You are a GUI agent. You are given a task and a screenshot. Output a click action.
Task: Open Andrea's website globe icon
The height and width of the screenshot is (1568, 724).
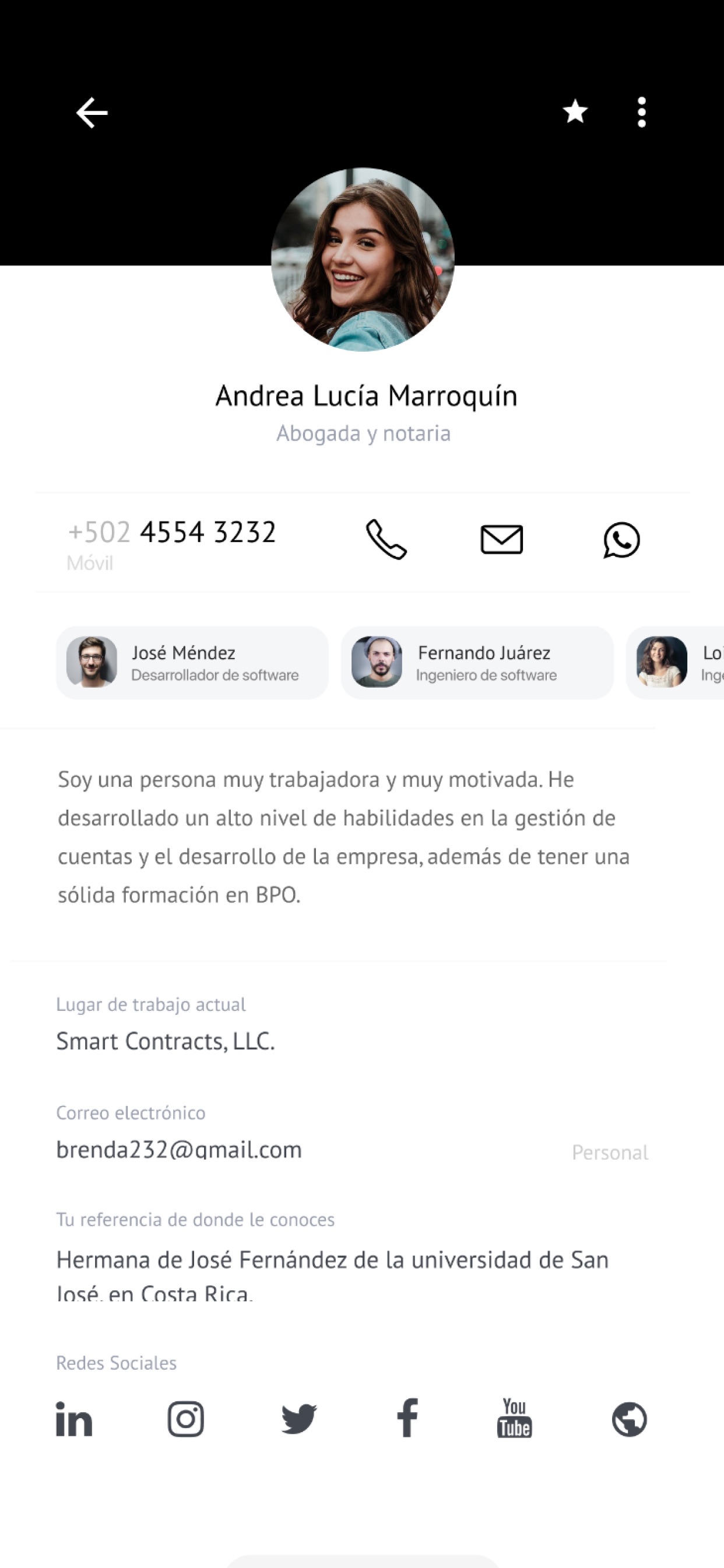(x=629, y=1419)
